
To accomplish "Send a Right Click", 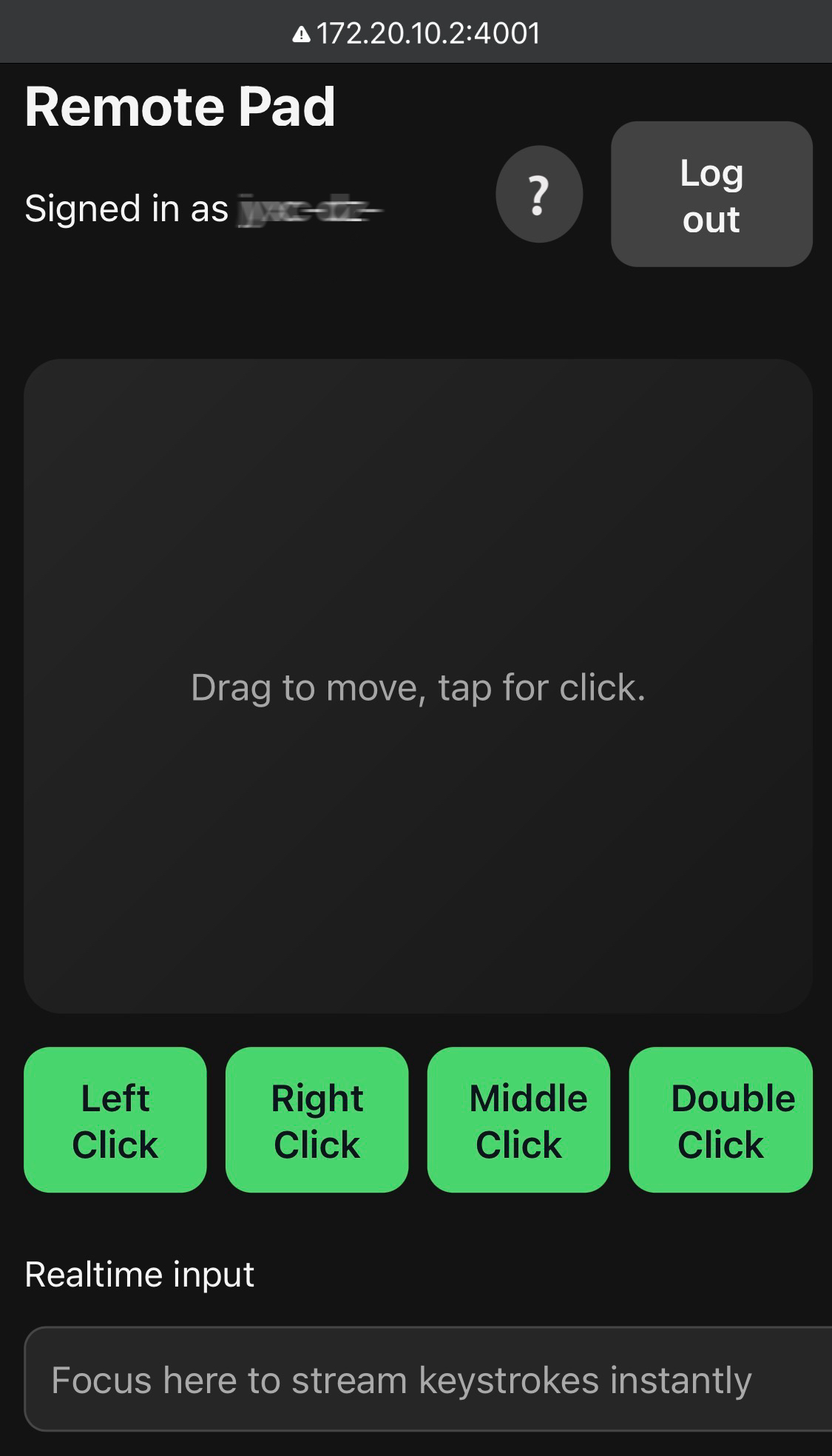I will point(317,1119).
